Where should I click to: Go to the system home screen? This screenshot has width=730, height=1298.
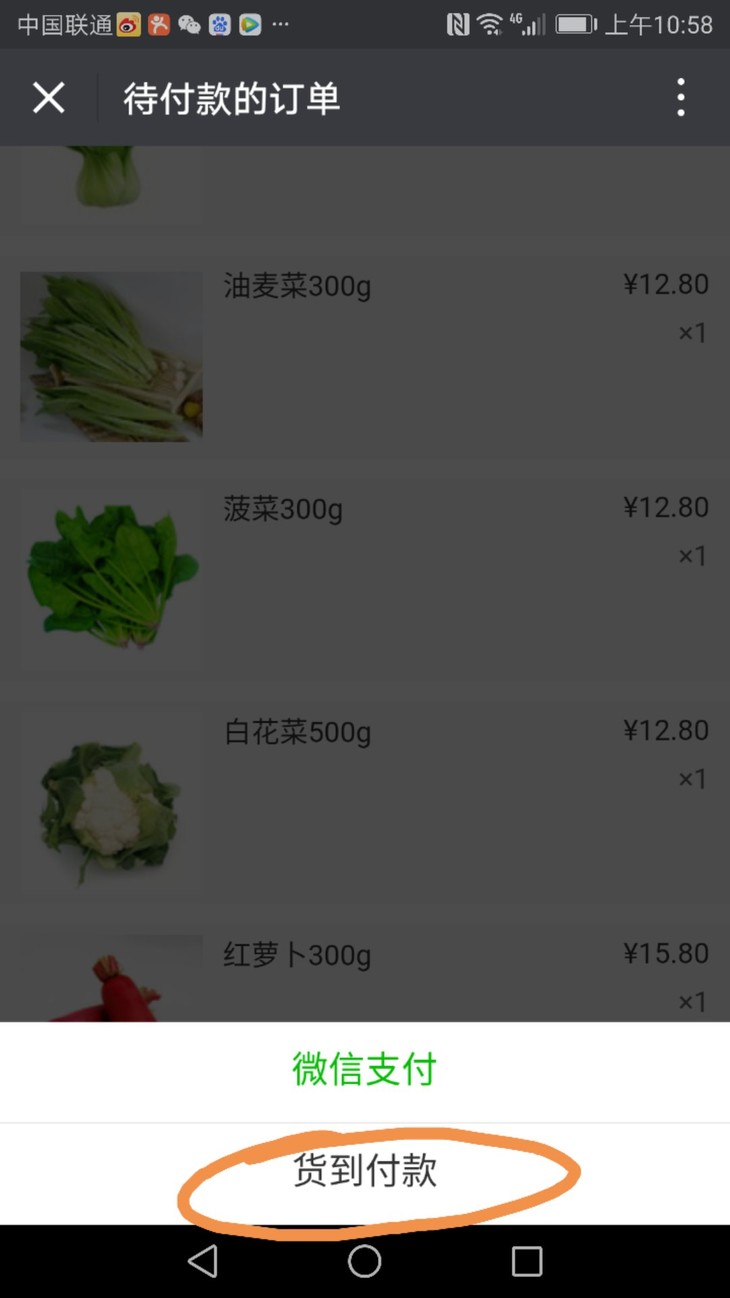(x=365, y=1261)
